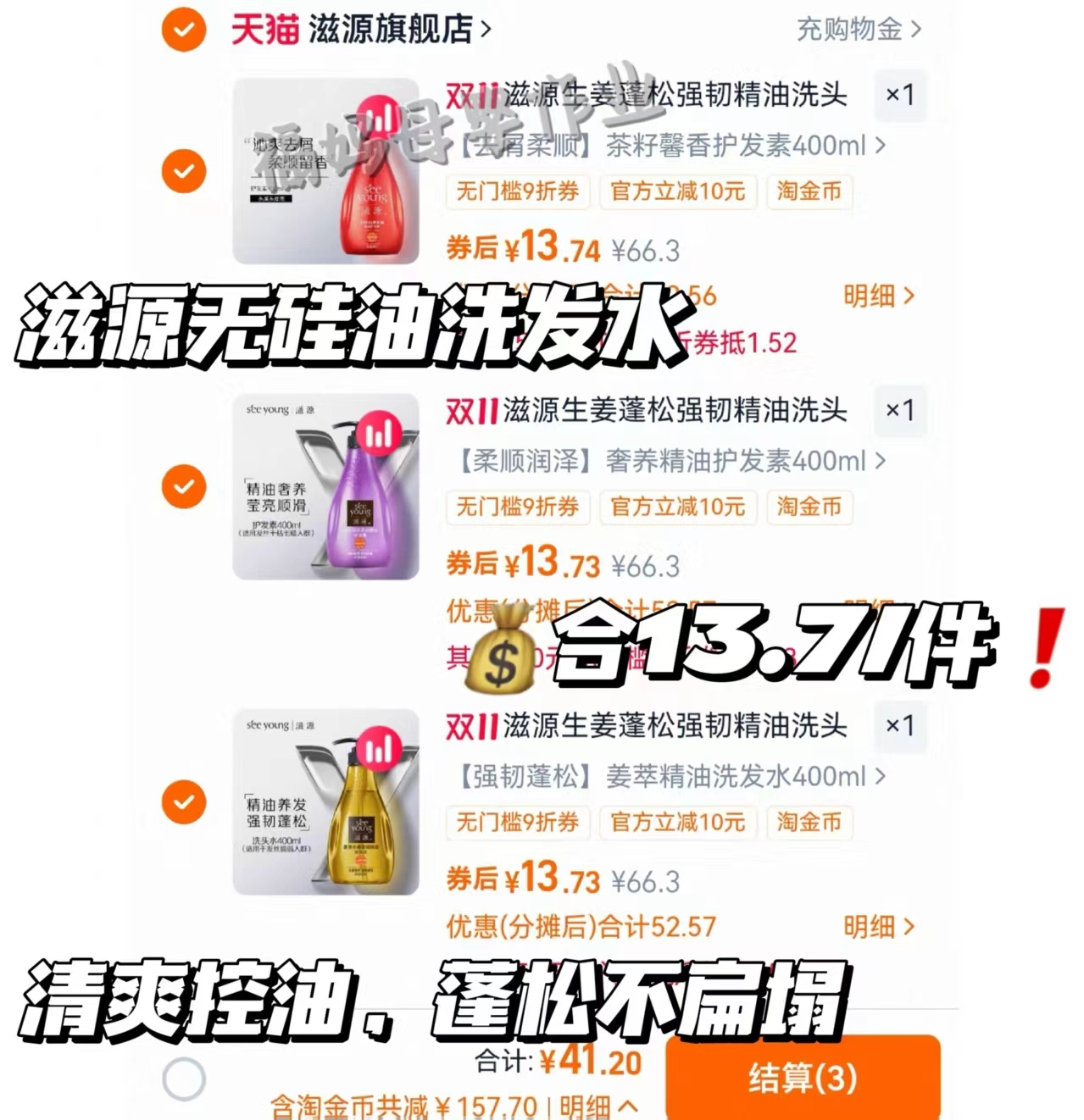Collapse the 含淘金币共减 明细 panel at bottom
This screenshot has width=1084, height=1120.
593,1107
